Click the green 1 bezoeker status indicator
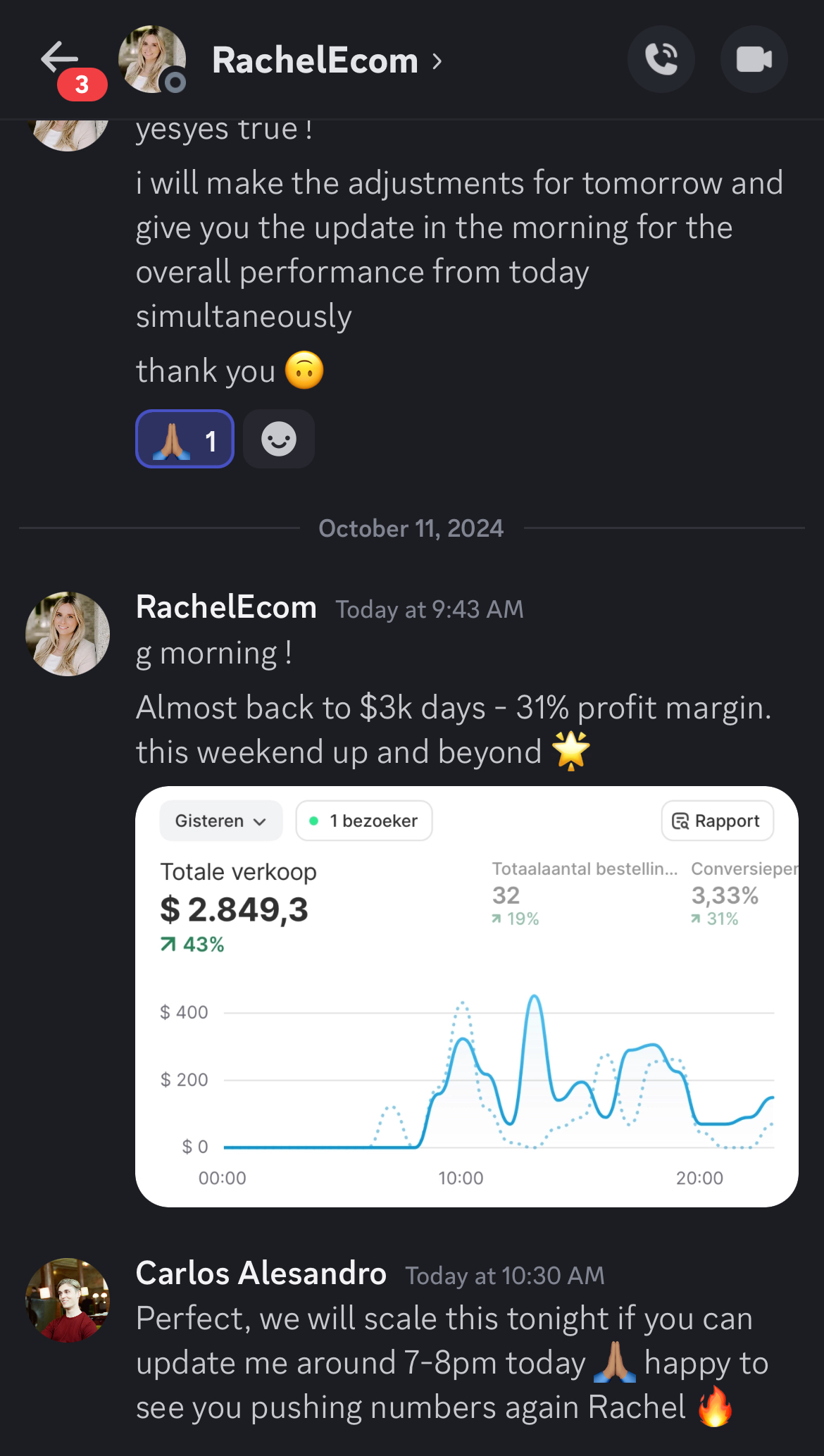This screenshot has width=824, height=1456. [363, 820]
